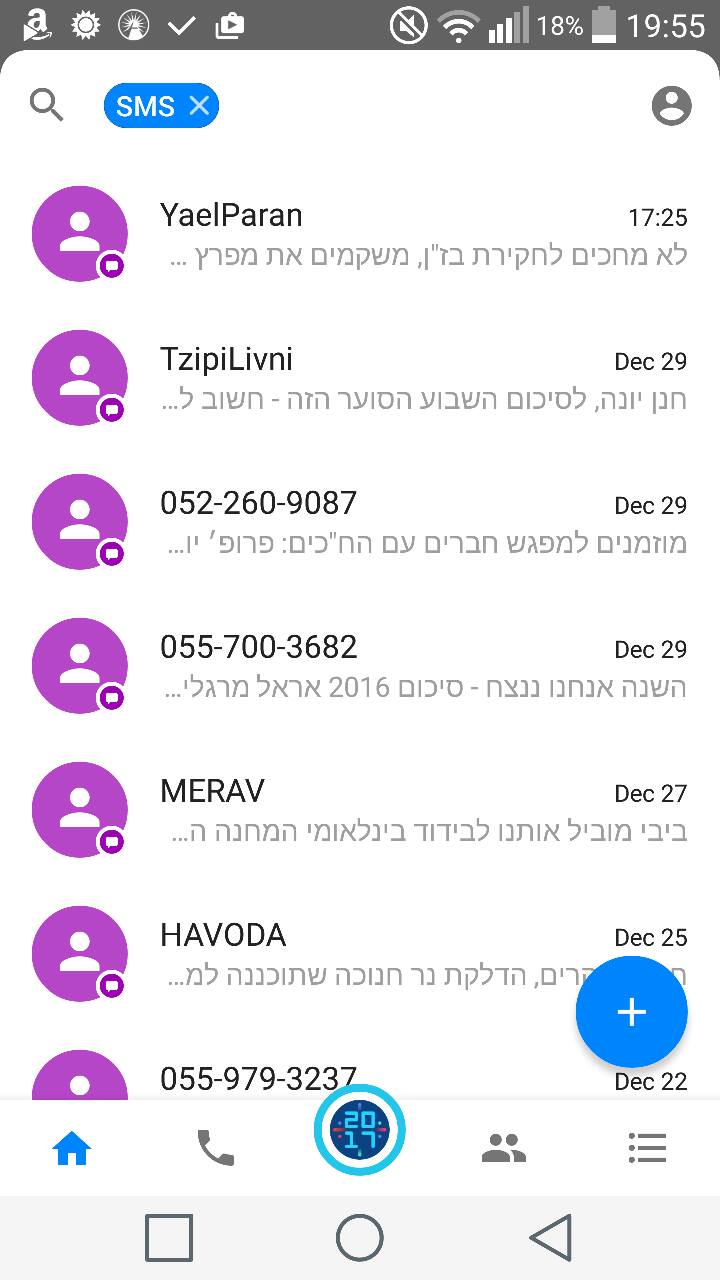Go back using the system back button
The image size is (720, 1280).
click(x=551, y=1238)
